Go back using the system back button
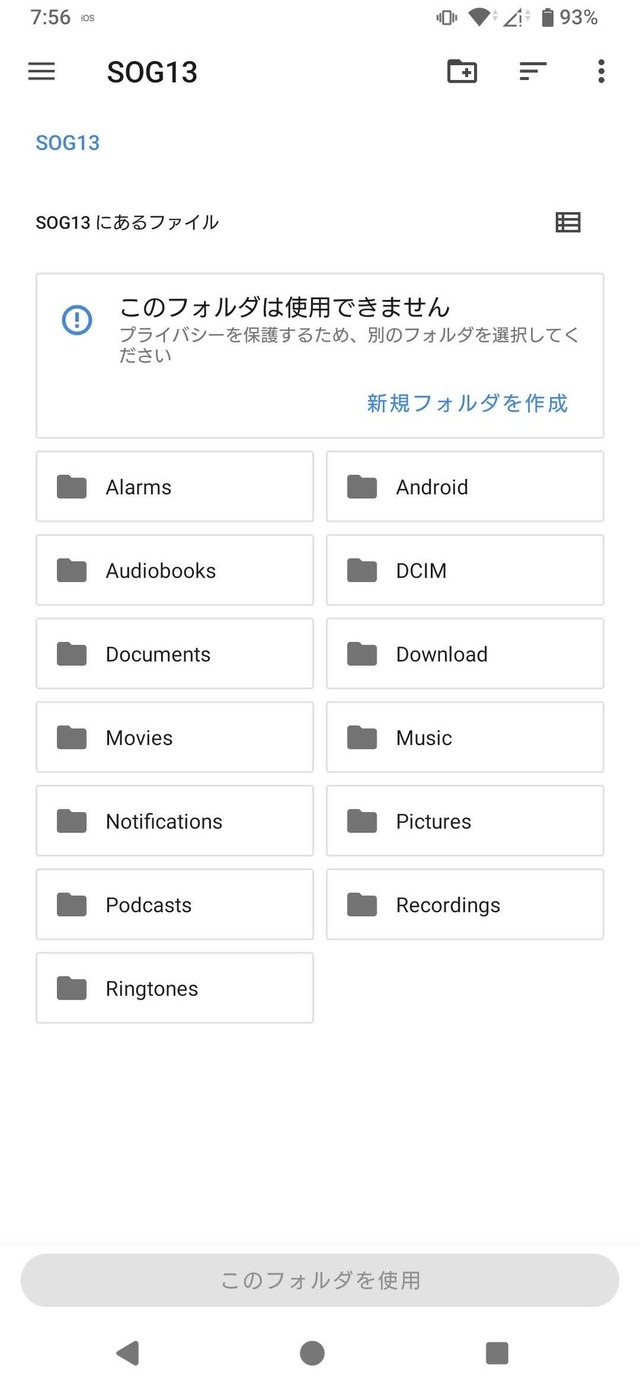The image size is (640, 1387). 127,1353
